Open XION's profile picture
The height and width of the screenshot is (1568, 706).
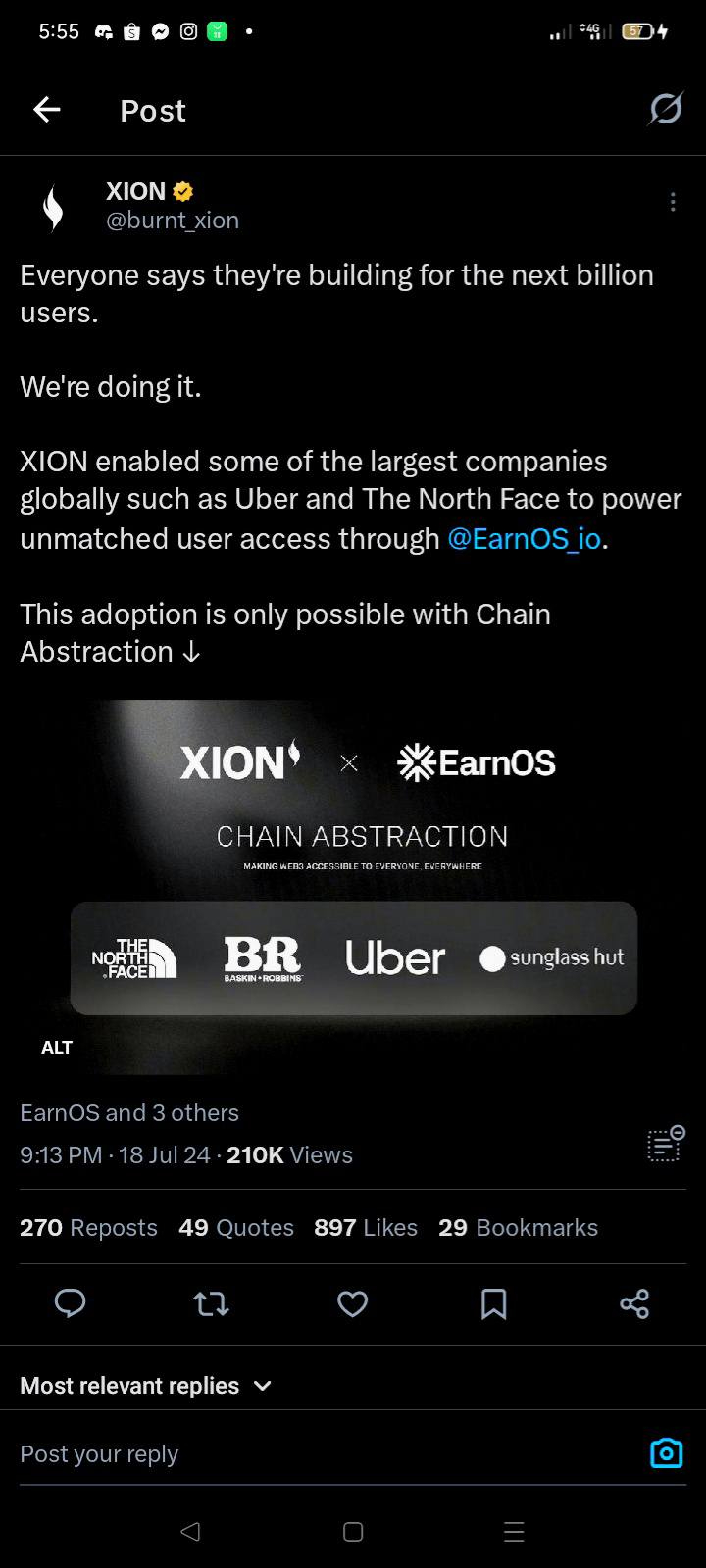click(55, 207)
